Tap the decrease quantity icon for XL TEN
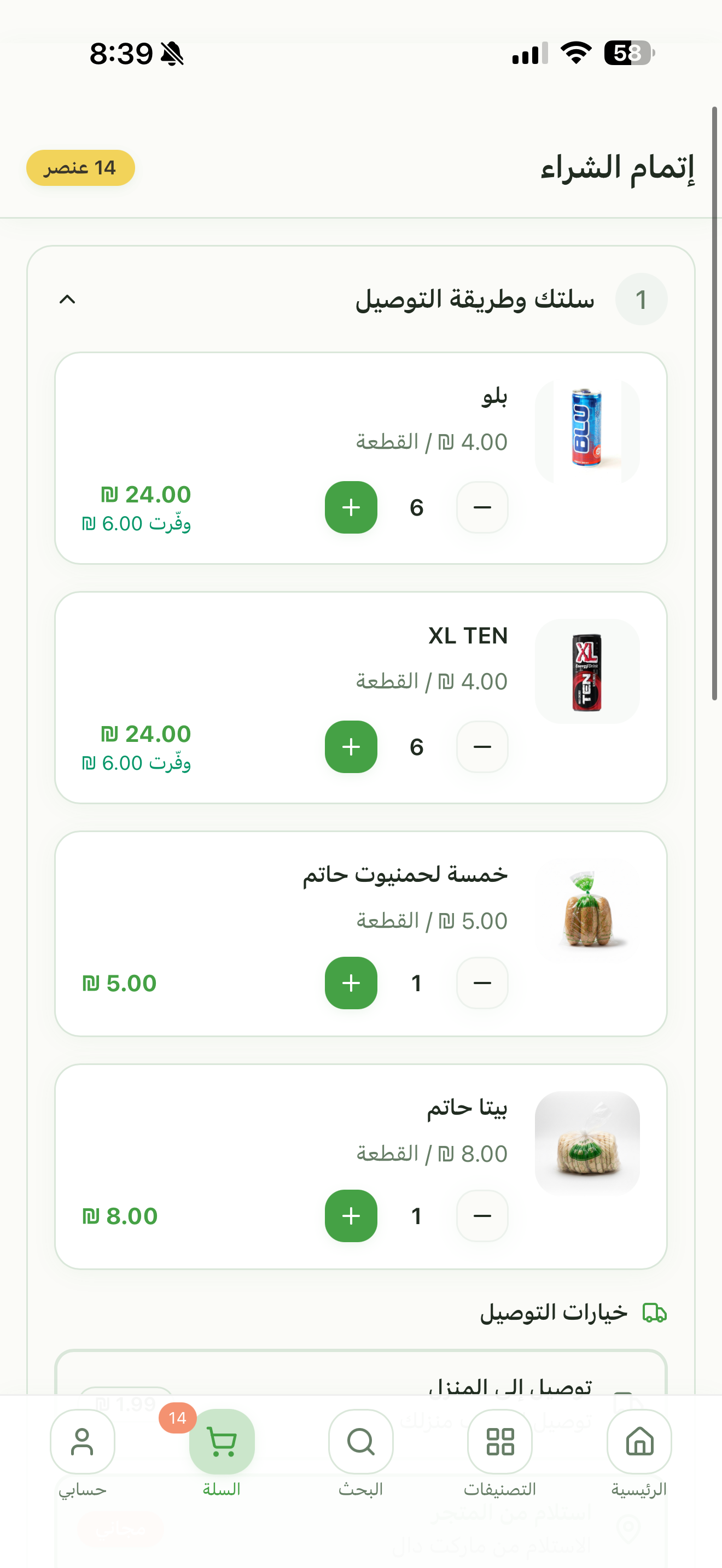Screen dimensions: 722x1568 pos(481,747)
